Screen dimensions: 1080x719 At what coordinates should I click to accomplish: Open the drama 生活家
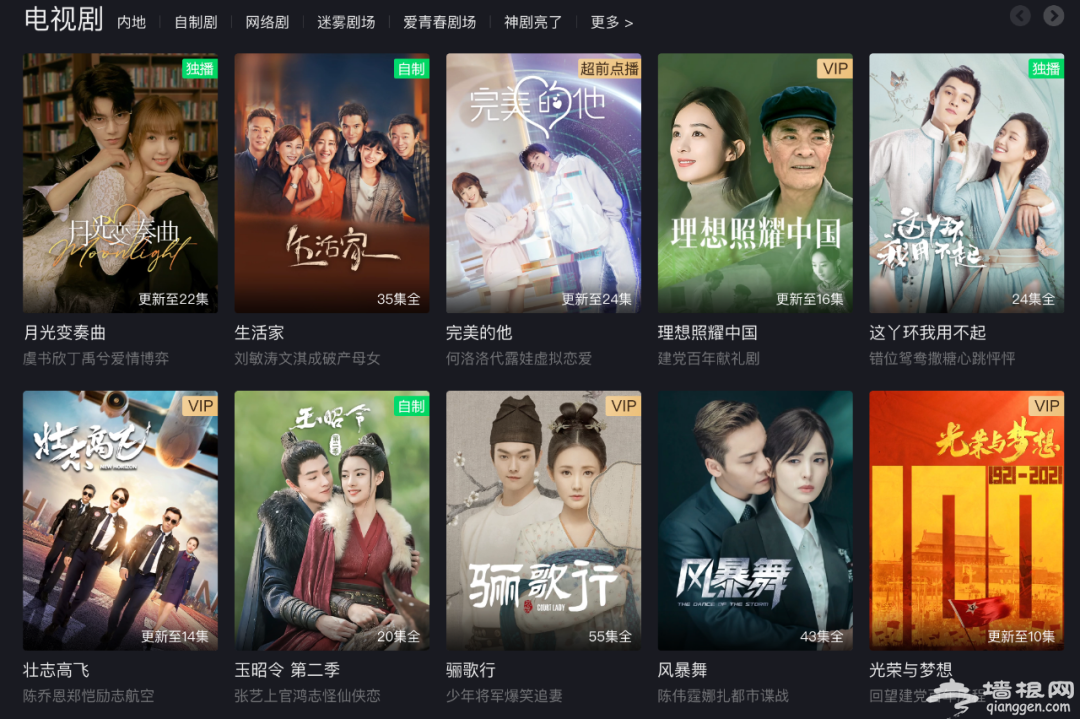click(331, 183)
